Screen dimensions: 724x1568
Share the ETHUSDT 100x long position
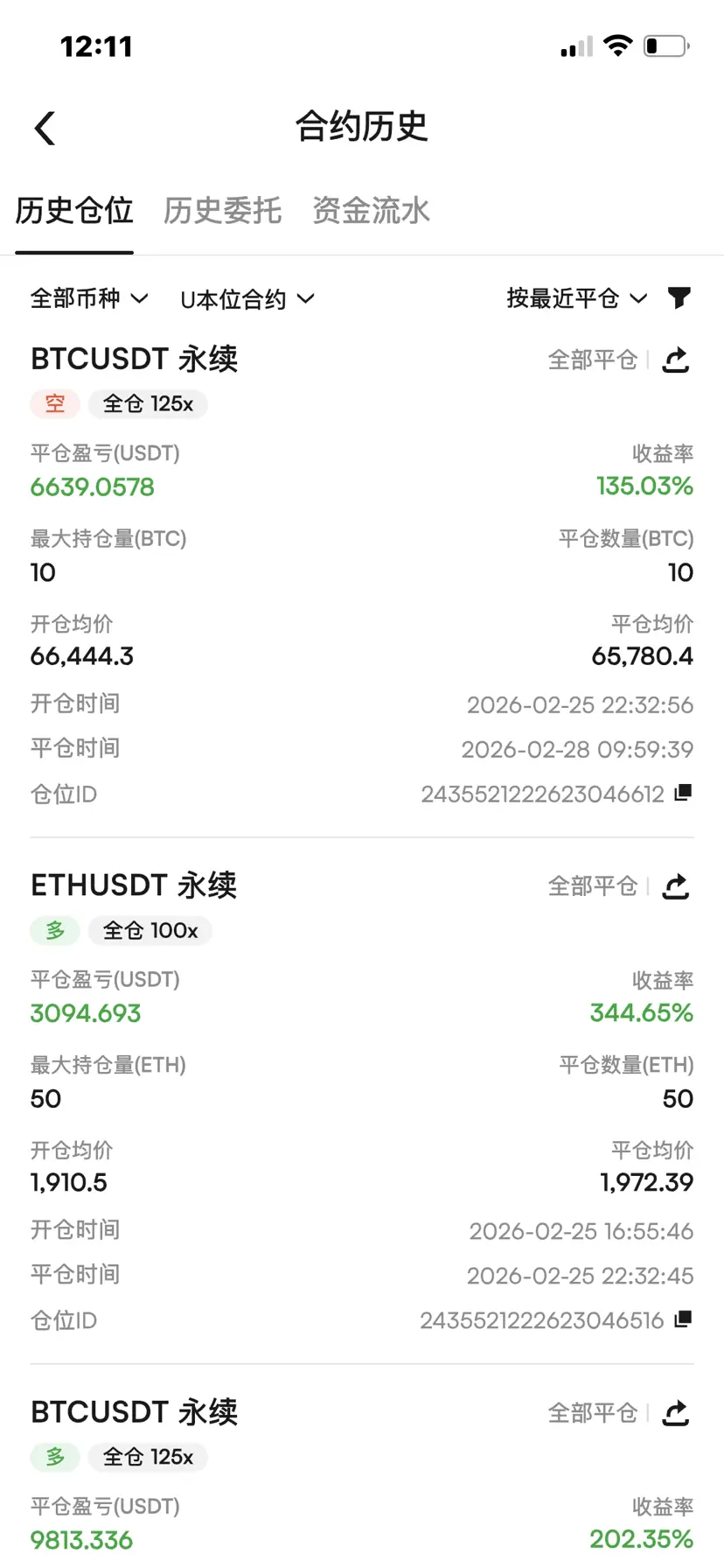(x=676, y=886)
